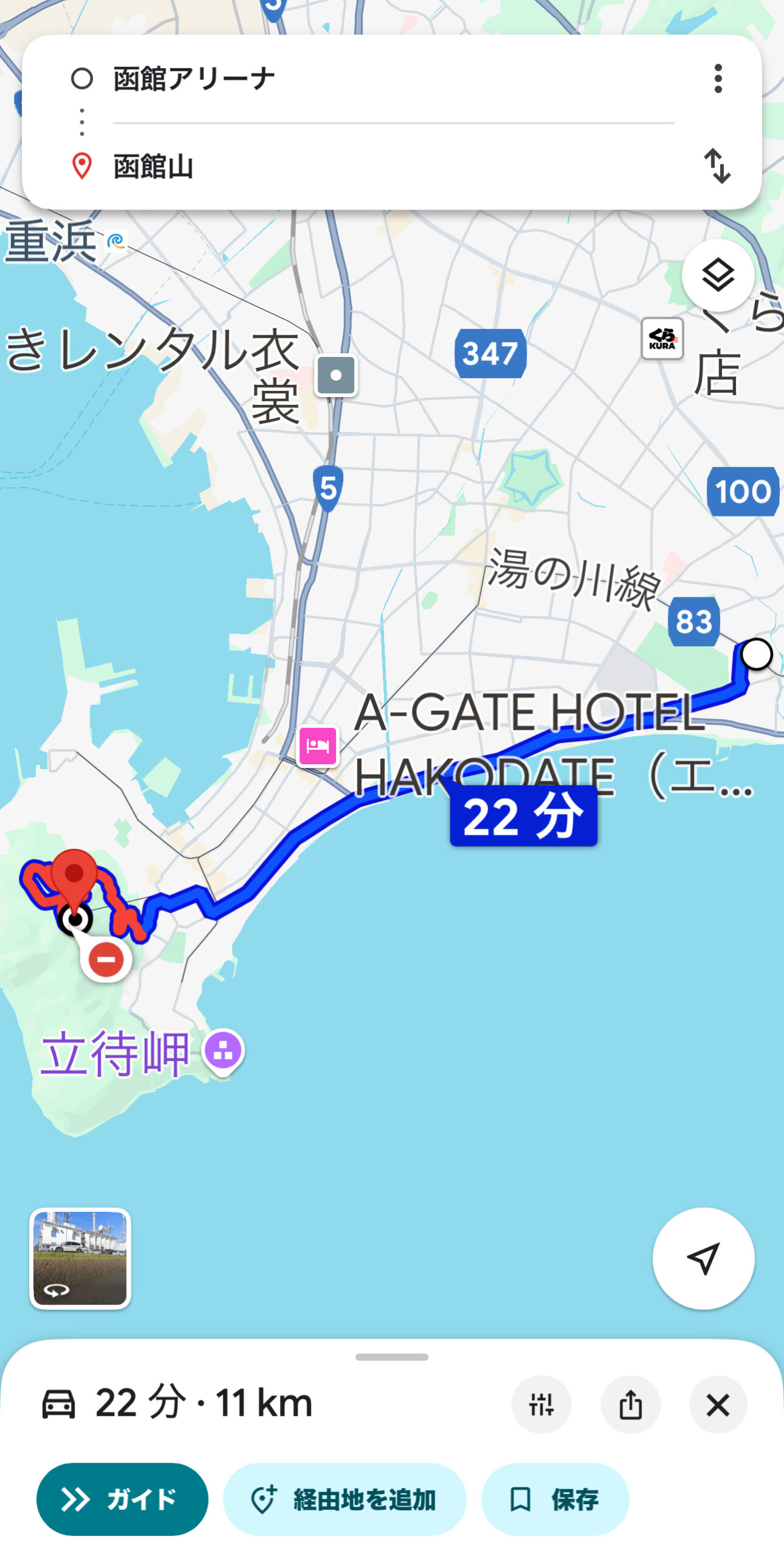Recenter map on my location
The image size is (784, 1559).
coord(703,1258)
